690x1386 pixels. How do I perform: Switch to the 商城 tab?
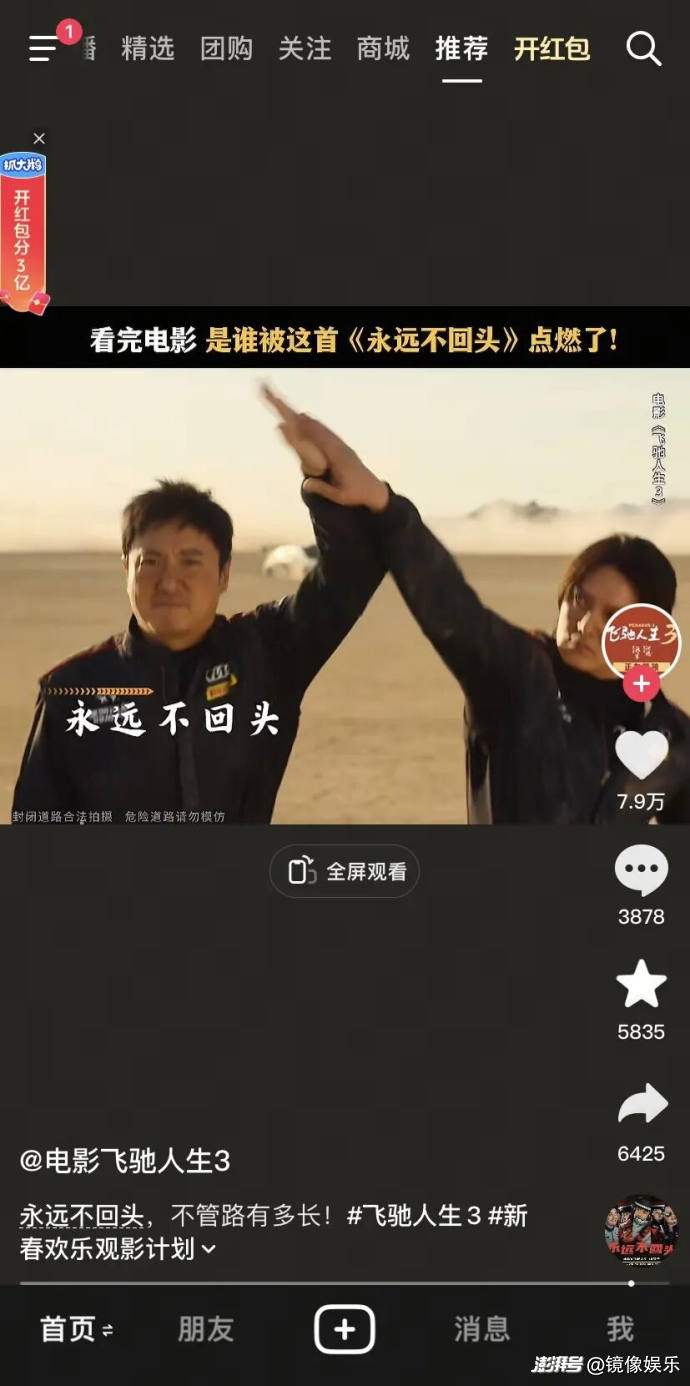tap(383, 48)
